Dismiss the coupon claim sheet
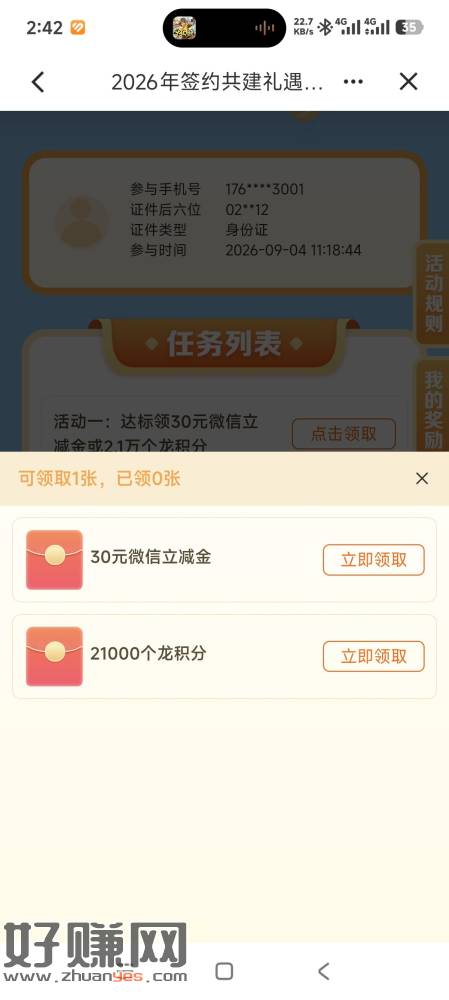This screenshot has height=1000, width=449. pyautogui.click(x=422, y=478)
